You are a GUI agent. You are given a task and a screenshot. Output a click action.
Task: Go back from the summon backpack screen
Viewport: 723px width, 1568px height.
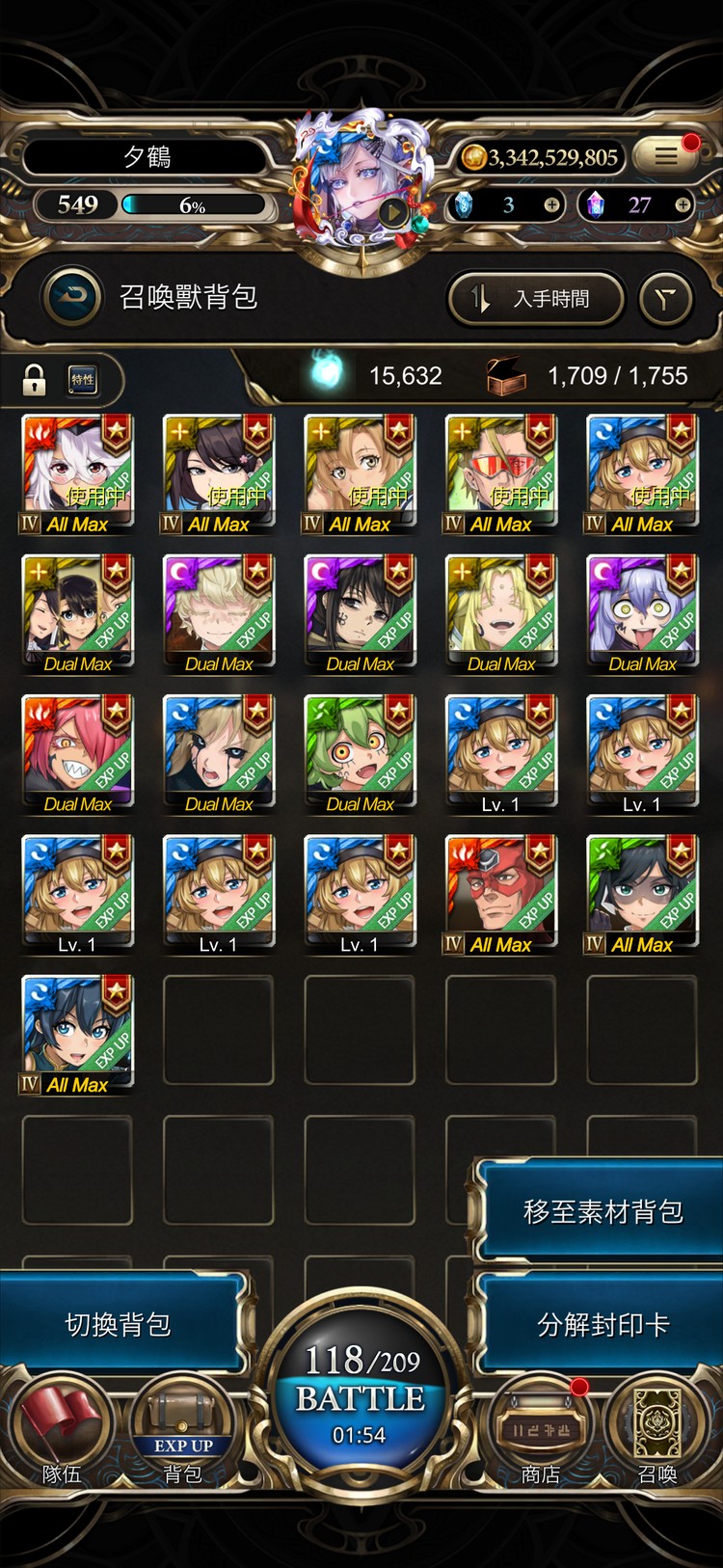tap(72, 297)
